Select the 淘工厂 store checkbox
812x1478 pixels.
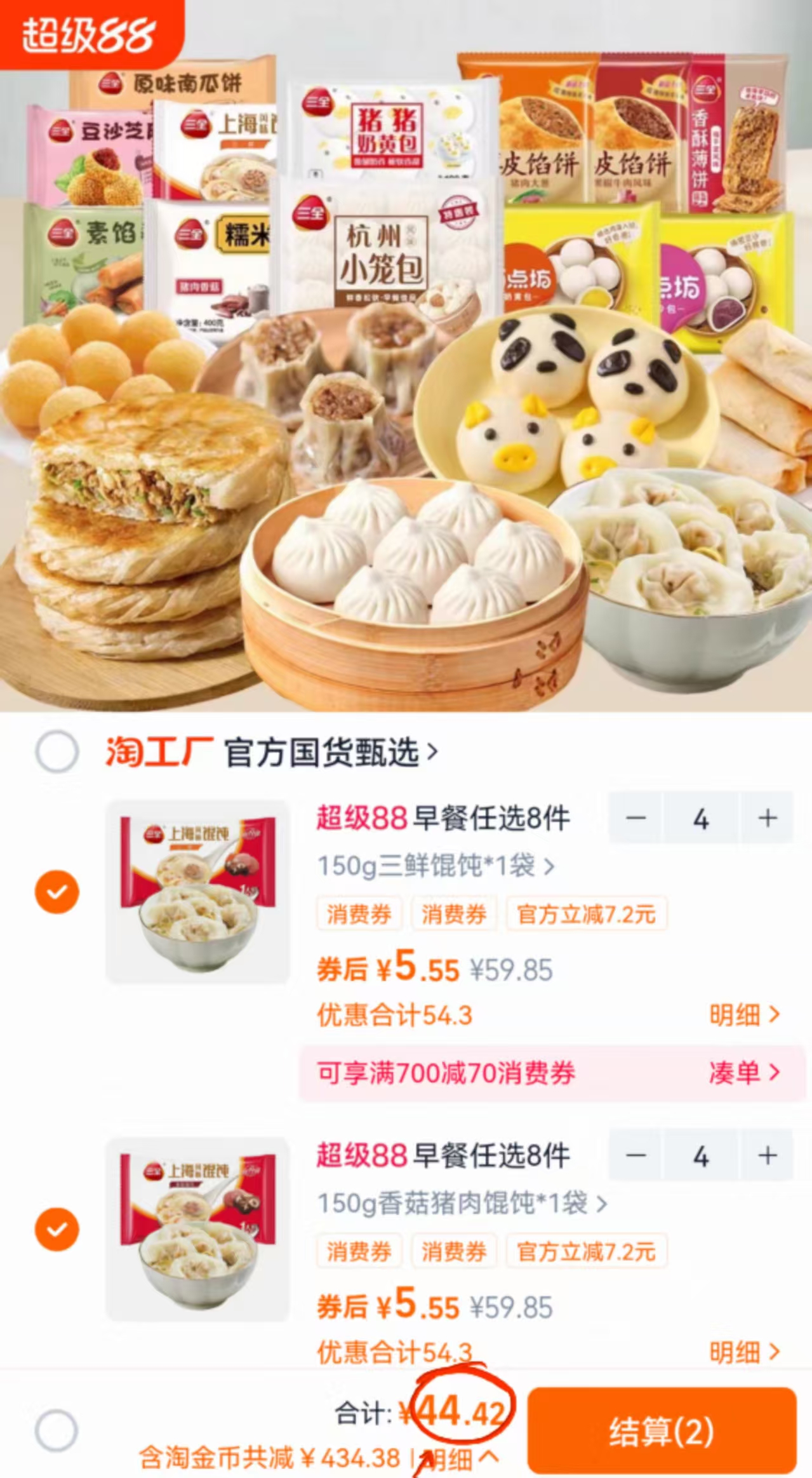pos(56,751)
